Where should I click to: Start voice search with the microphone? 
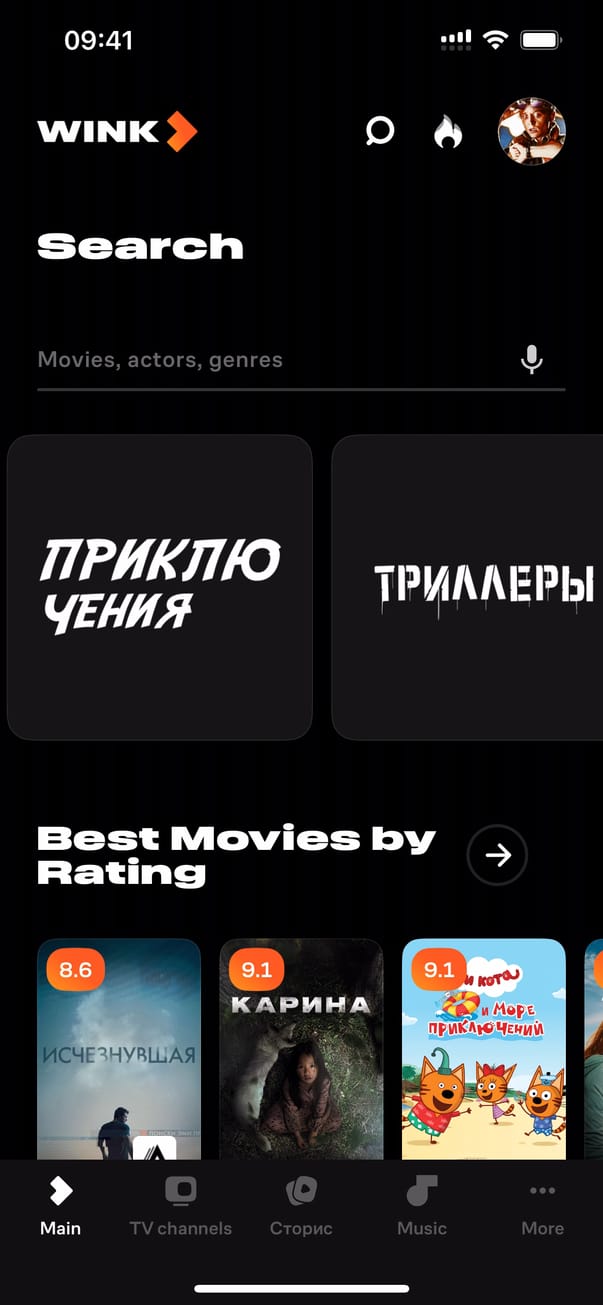[532, 360]
